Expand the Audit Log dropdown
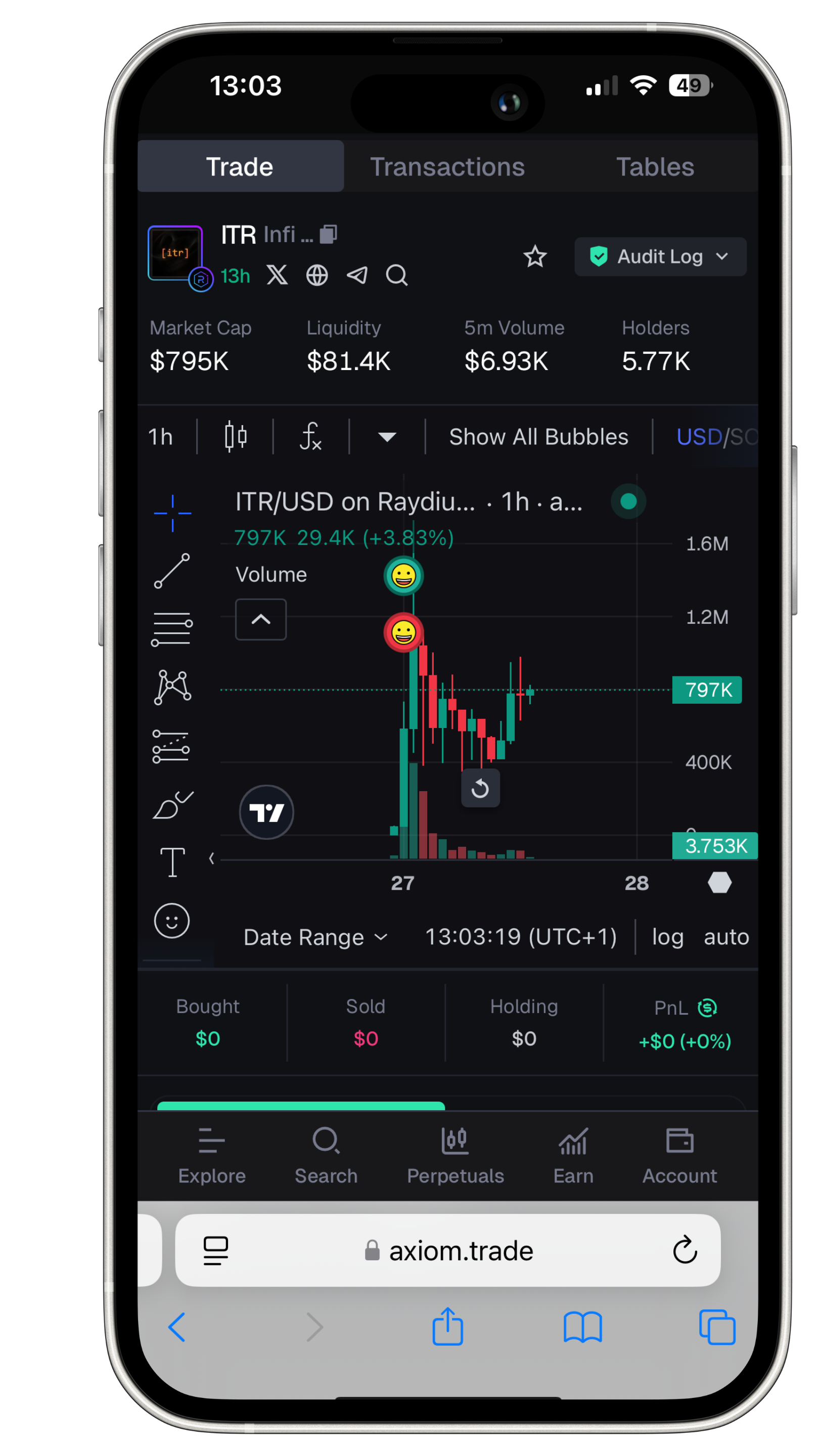Viewport: 819px width, 1456px height. click(x=660, y=257)
